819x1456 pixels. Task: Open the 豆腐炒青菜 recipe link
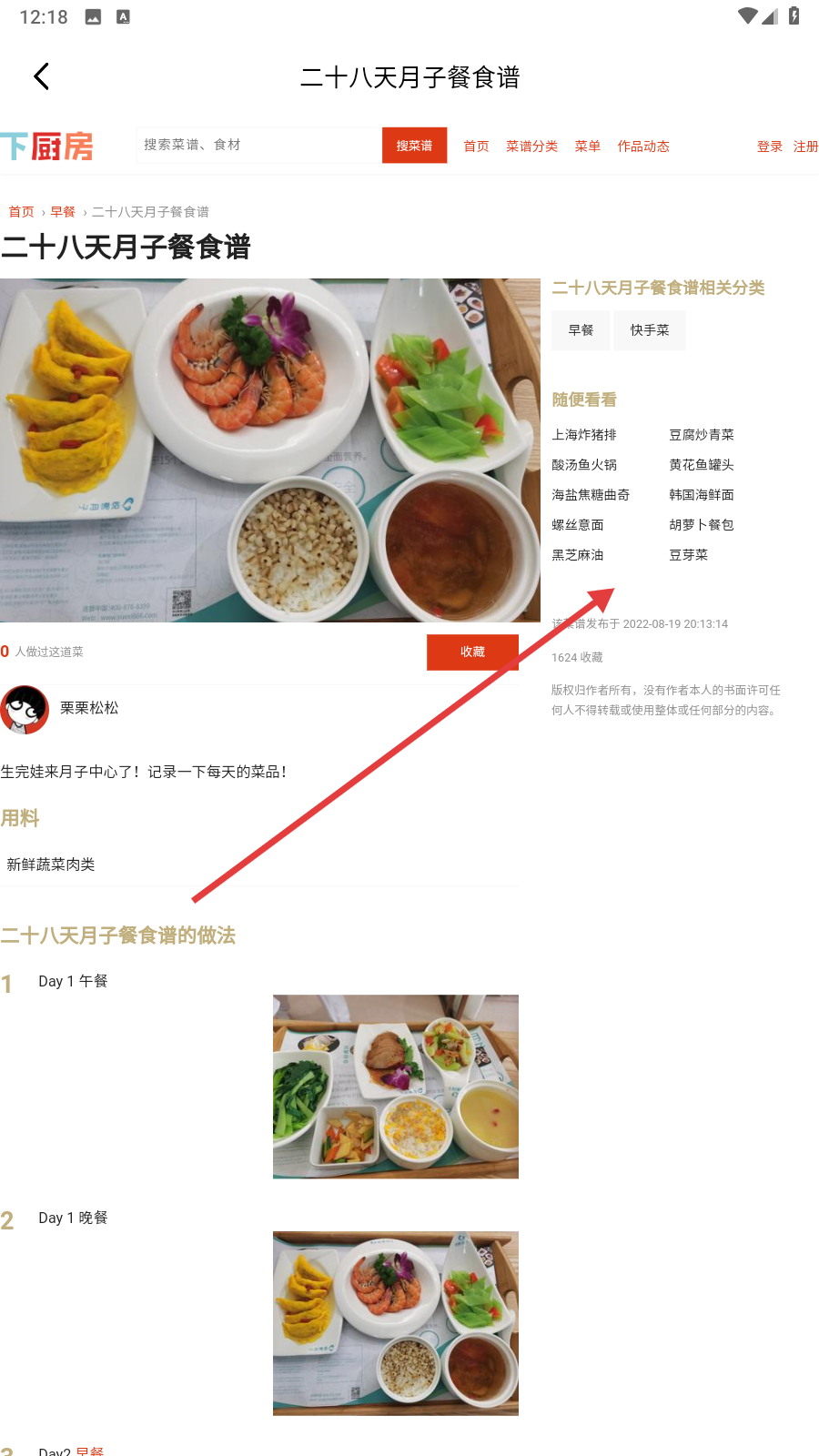pos(702,435)
